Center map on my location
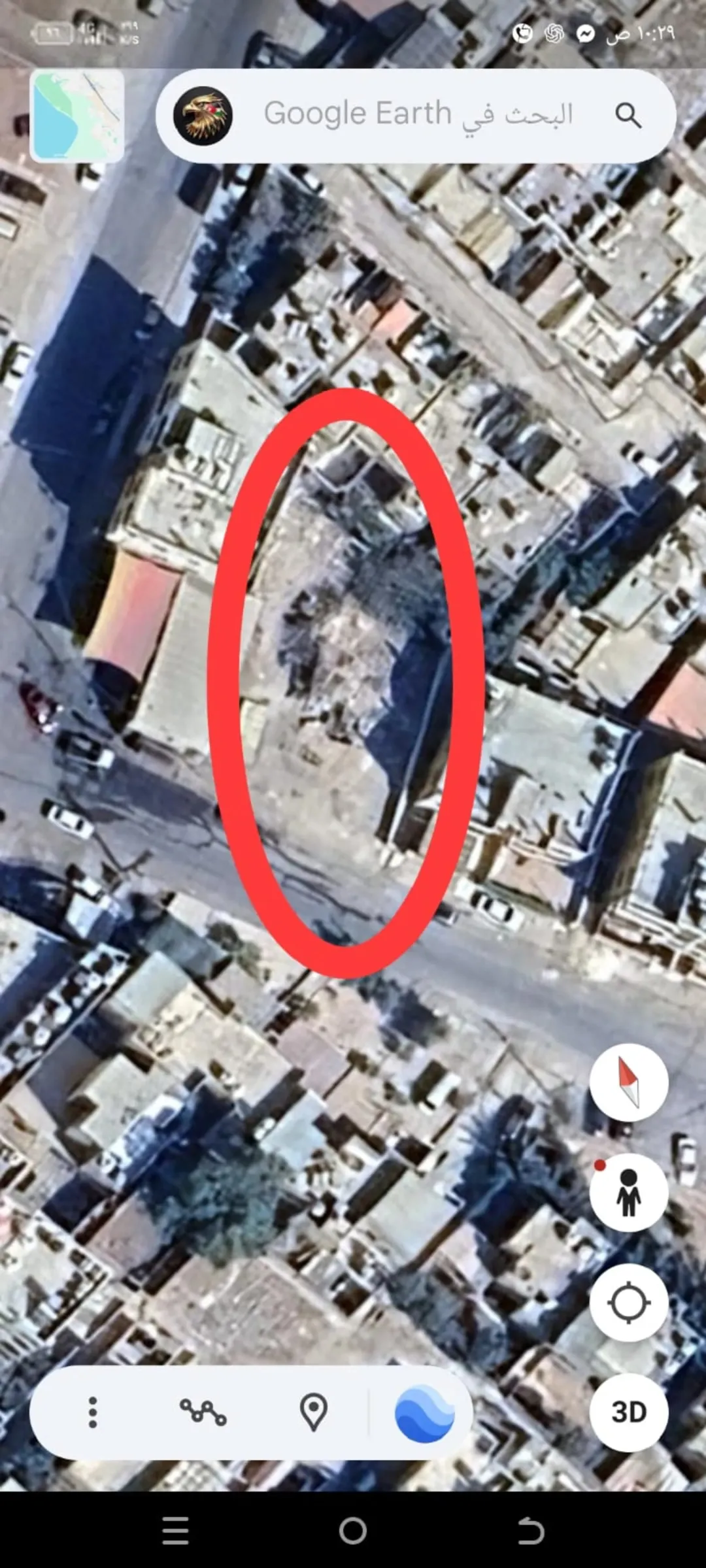This screenshot has width=706, height=1568. coord(629,1302)
